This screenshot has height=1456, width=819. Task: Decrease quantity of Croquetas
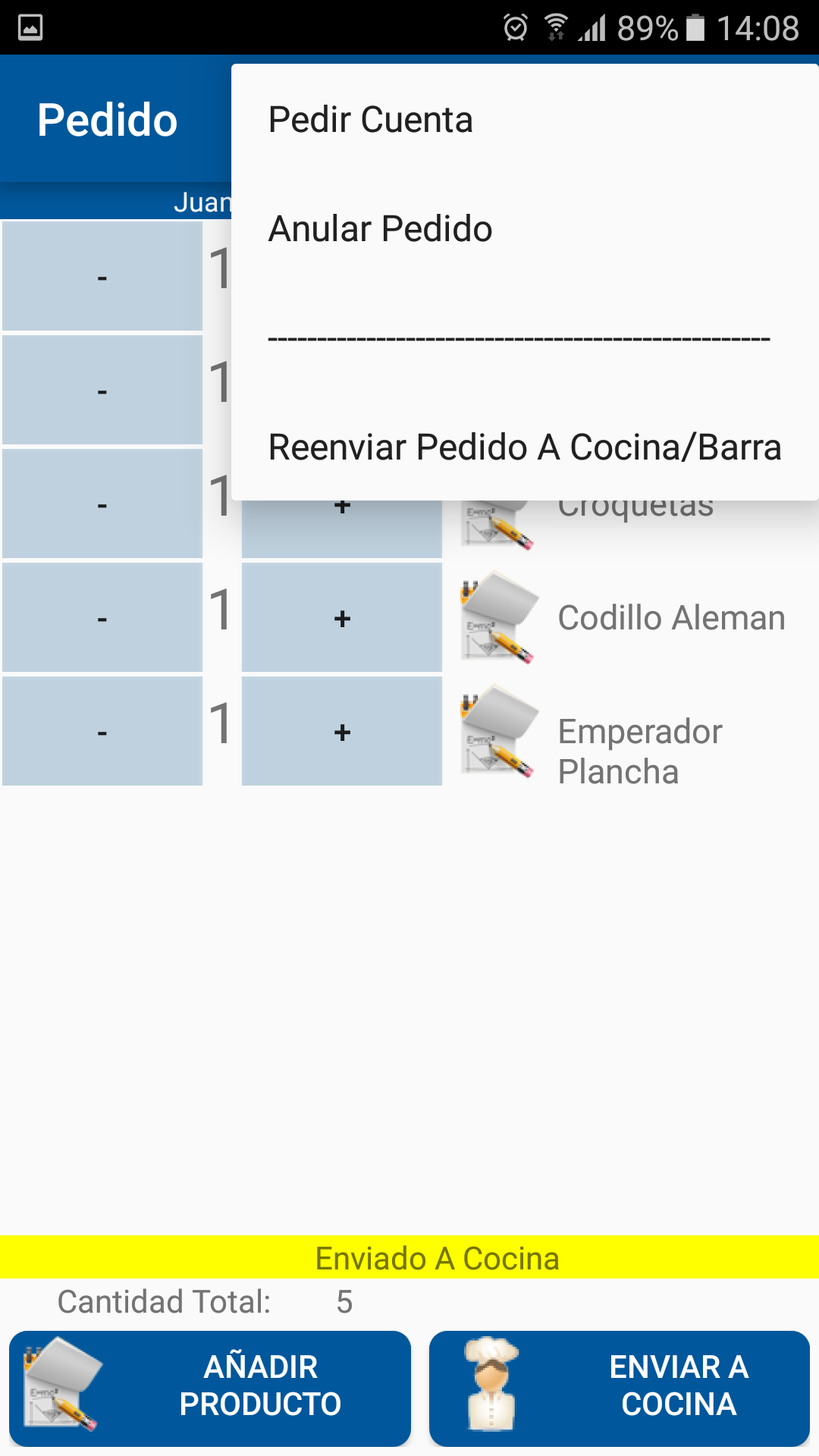pos(102,504)
